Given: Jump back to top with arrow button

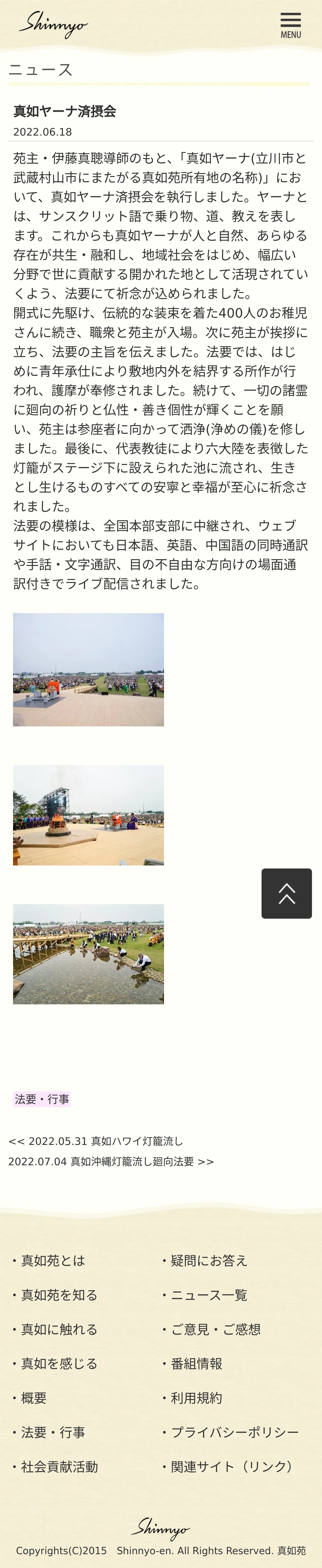Looking at the screenshot, I should point(286,893).
